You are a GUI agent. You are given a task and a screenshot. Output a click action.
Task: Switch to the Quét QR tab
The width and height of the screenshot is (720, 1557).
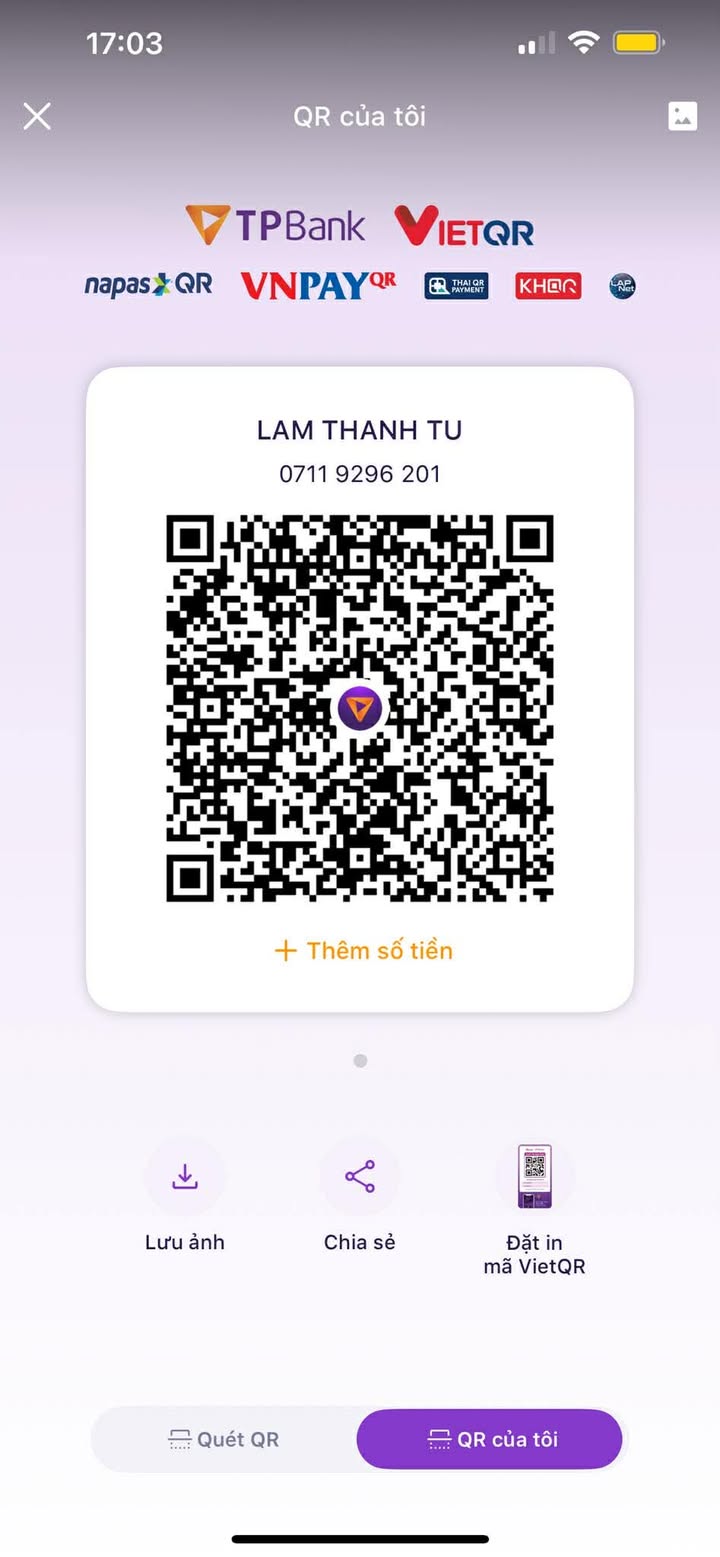224,1439
